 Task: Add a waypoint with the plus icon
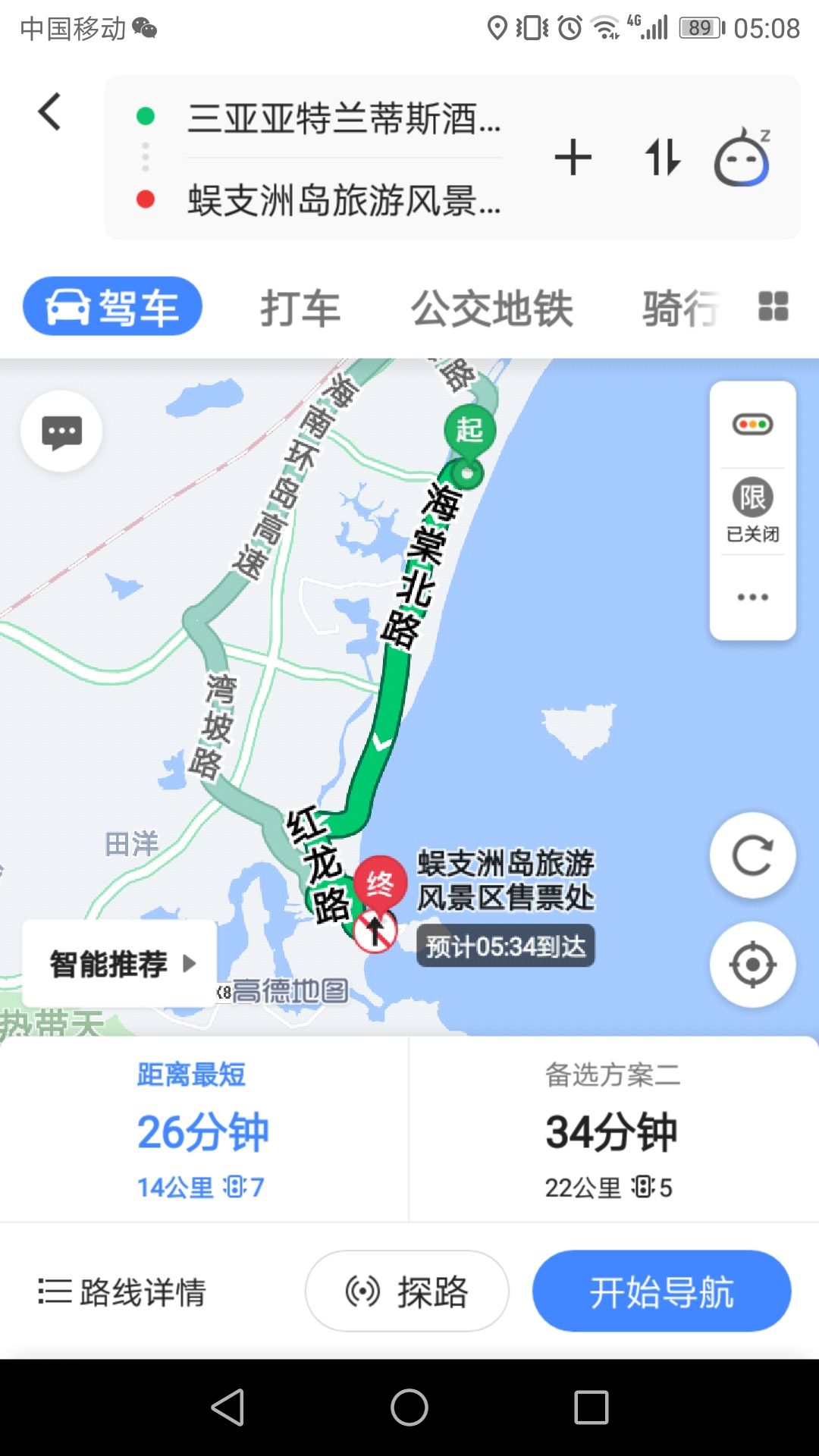tap(573, 158)
